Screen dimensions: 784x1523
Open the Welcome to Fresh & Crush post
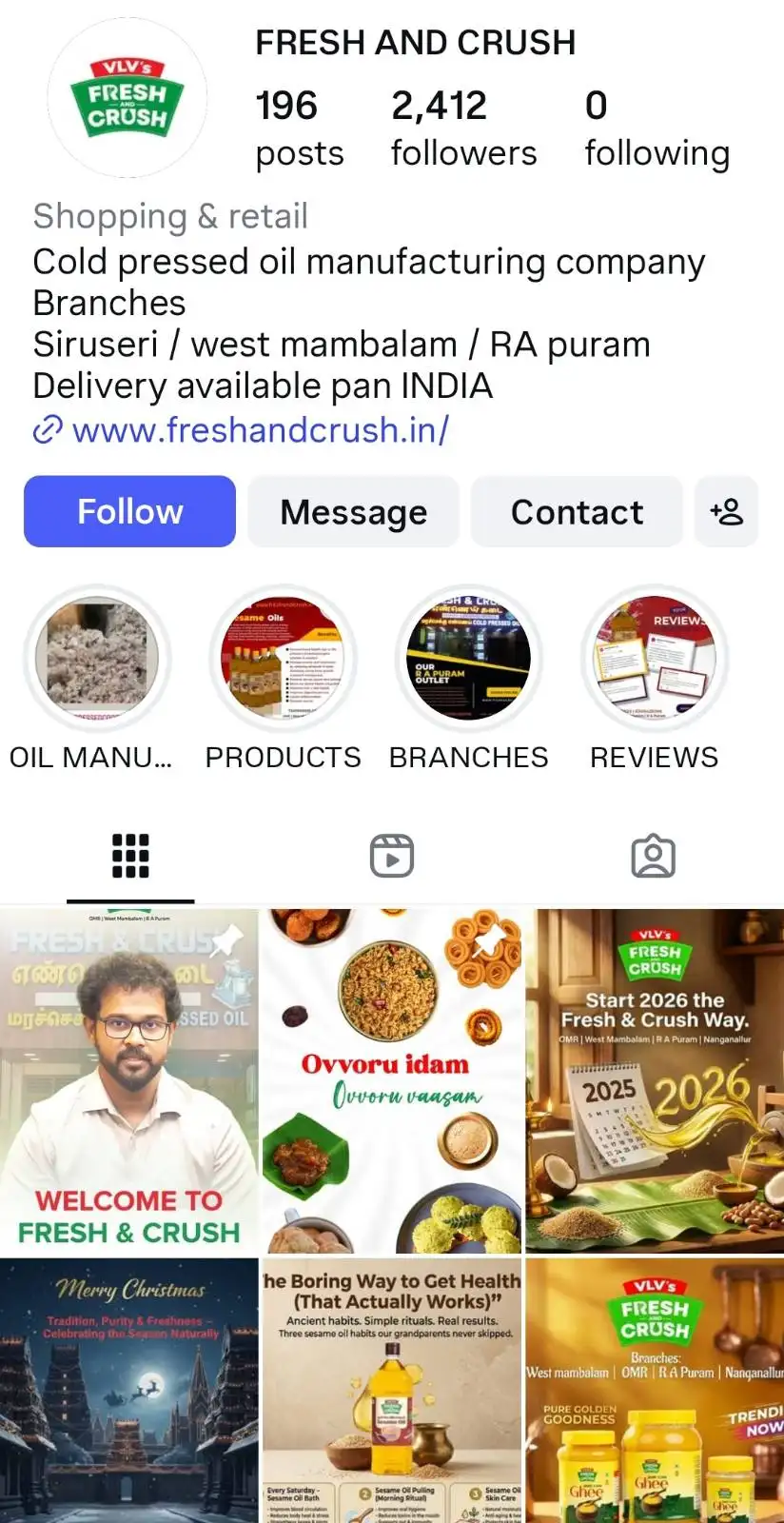(129, 1080)
